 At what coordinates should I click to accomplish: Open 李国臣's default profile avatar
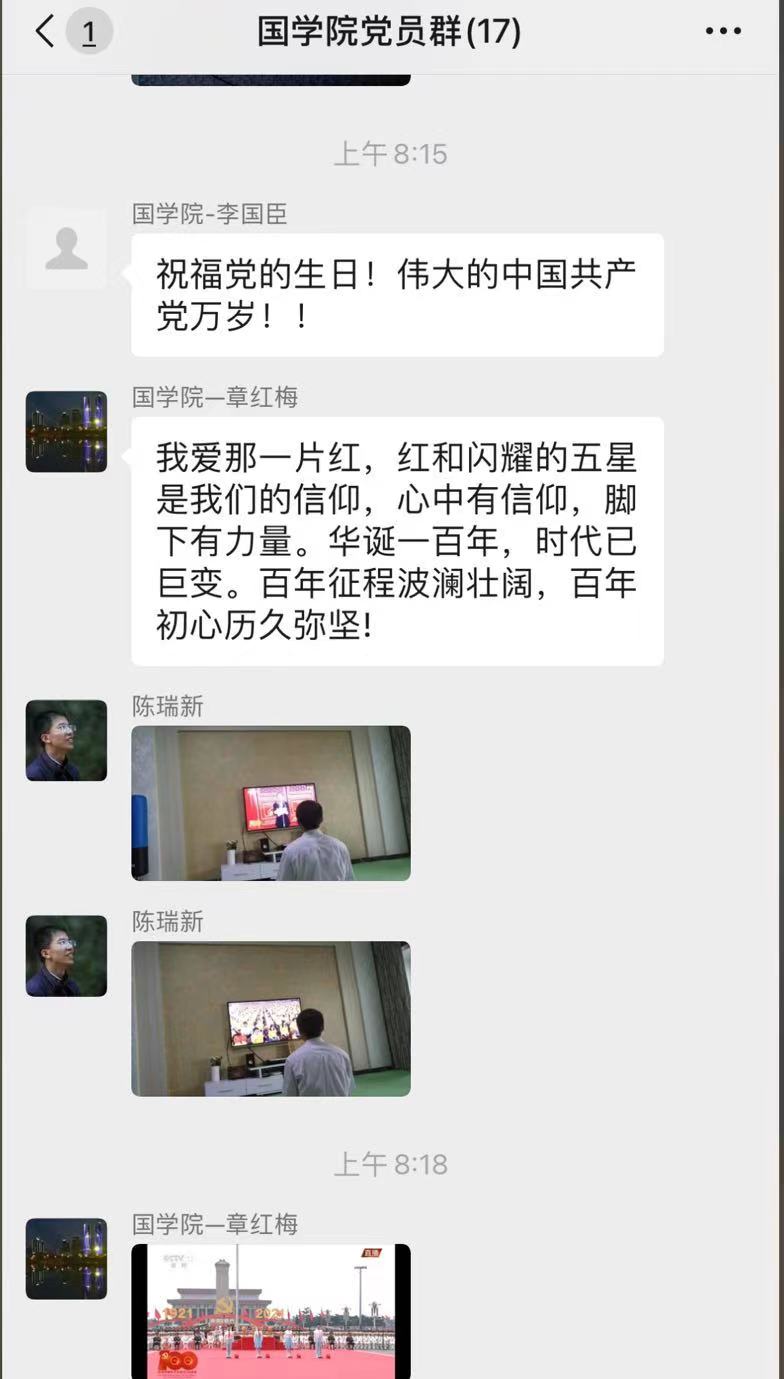click(x=66, y=249)
